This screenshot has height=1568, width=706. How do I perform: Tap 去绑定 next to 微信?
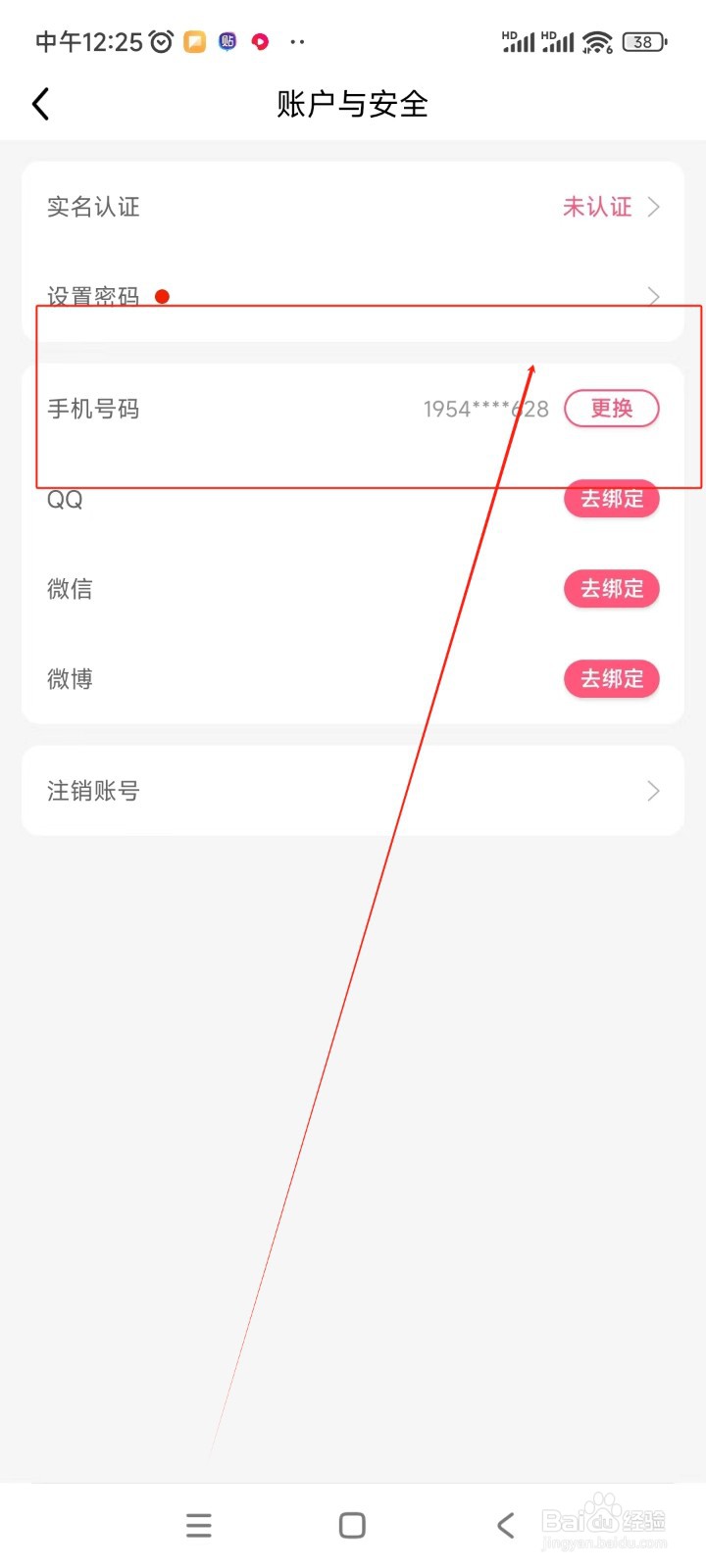[611, 588]
